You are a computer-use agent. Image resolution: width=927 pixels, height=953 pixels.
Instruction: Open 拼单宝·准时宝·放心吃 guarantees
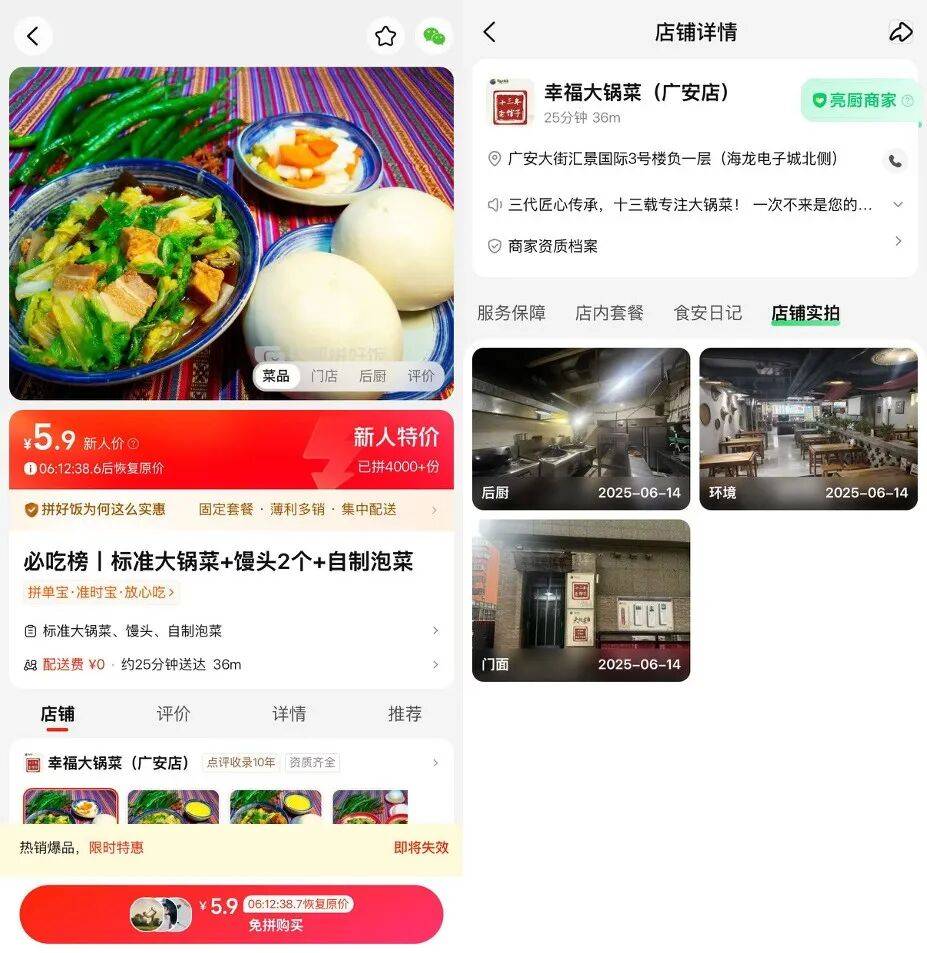coord(100,592)
